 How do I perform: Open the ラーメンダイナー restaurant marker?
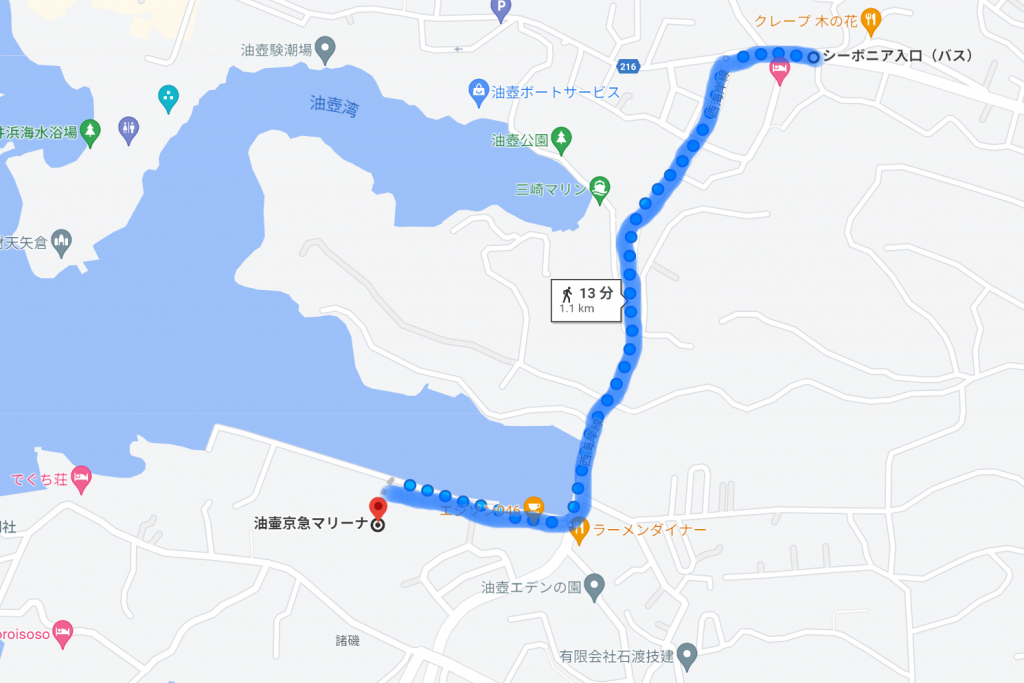[x=579, y=530]
